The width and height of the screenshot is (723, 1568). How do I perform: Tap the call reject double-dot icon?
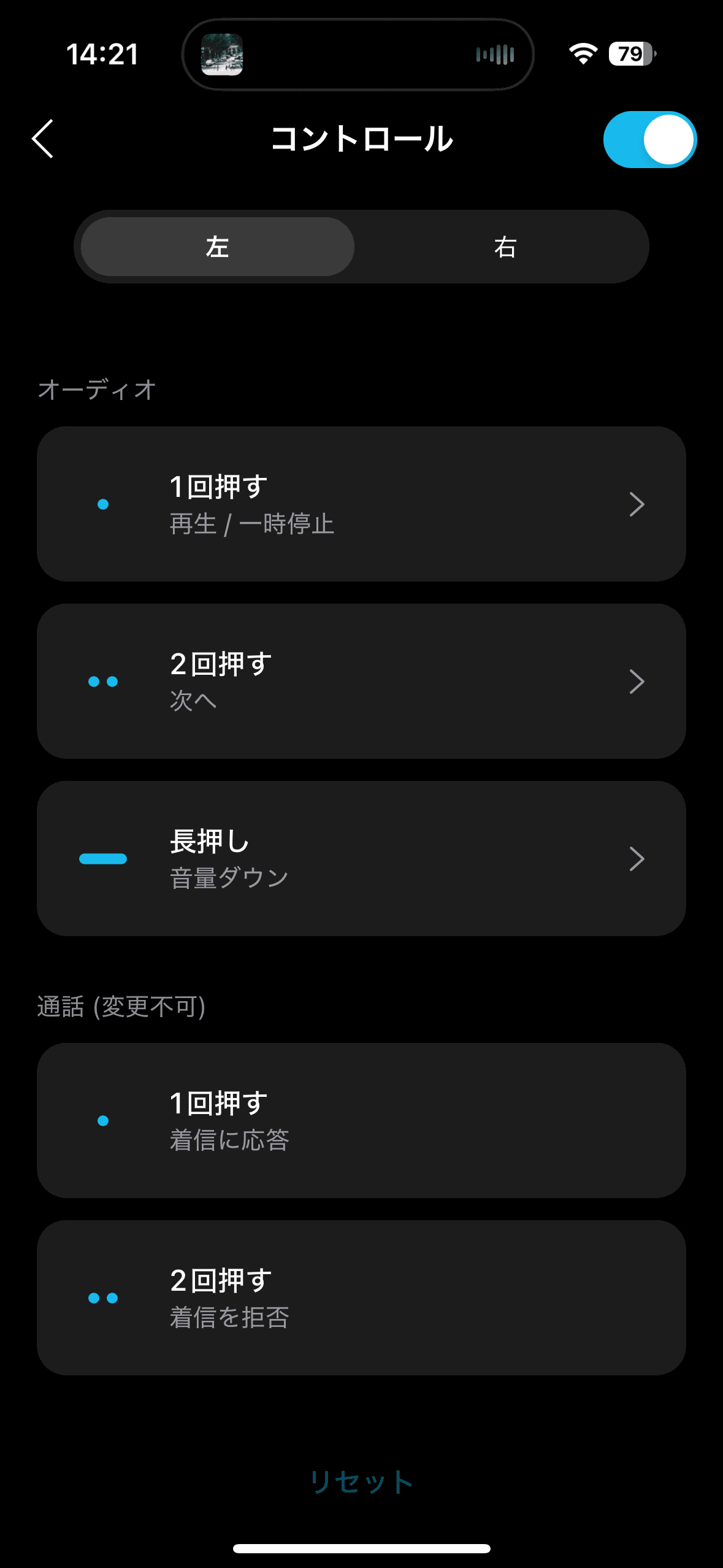coord(103,1297)
